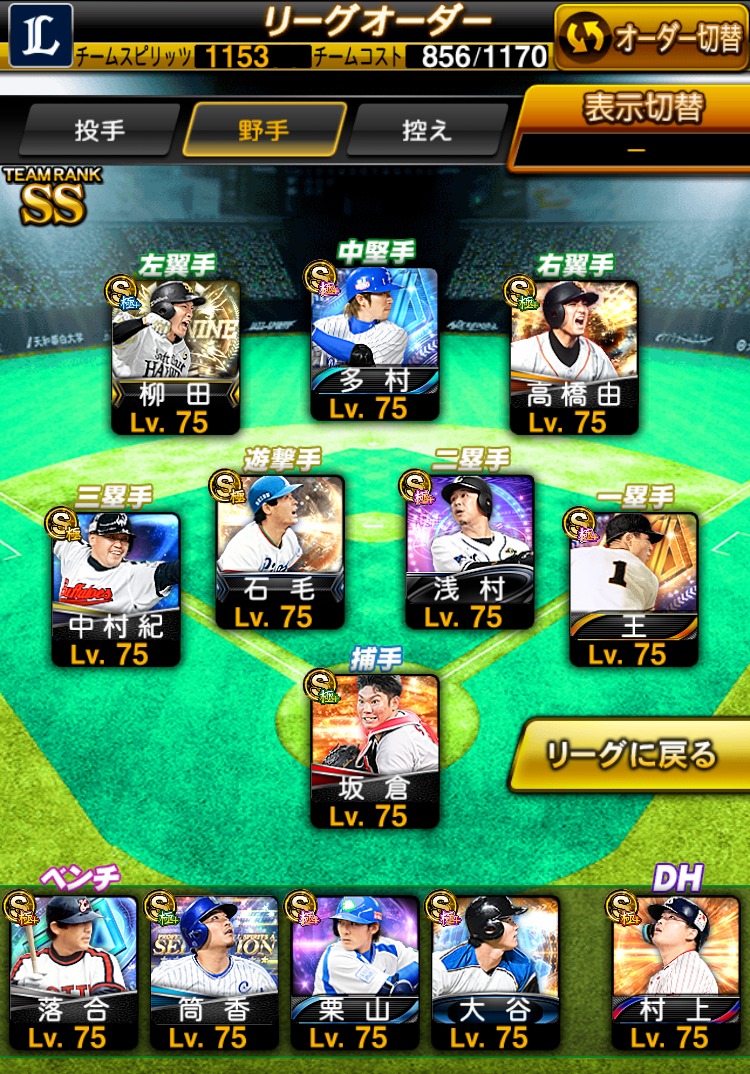Select center fielder 多村 card
Image resolution: width=750 pixels, height=1074 pixels.
374,345
